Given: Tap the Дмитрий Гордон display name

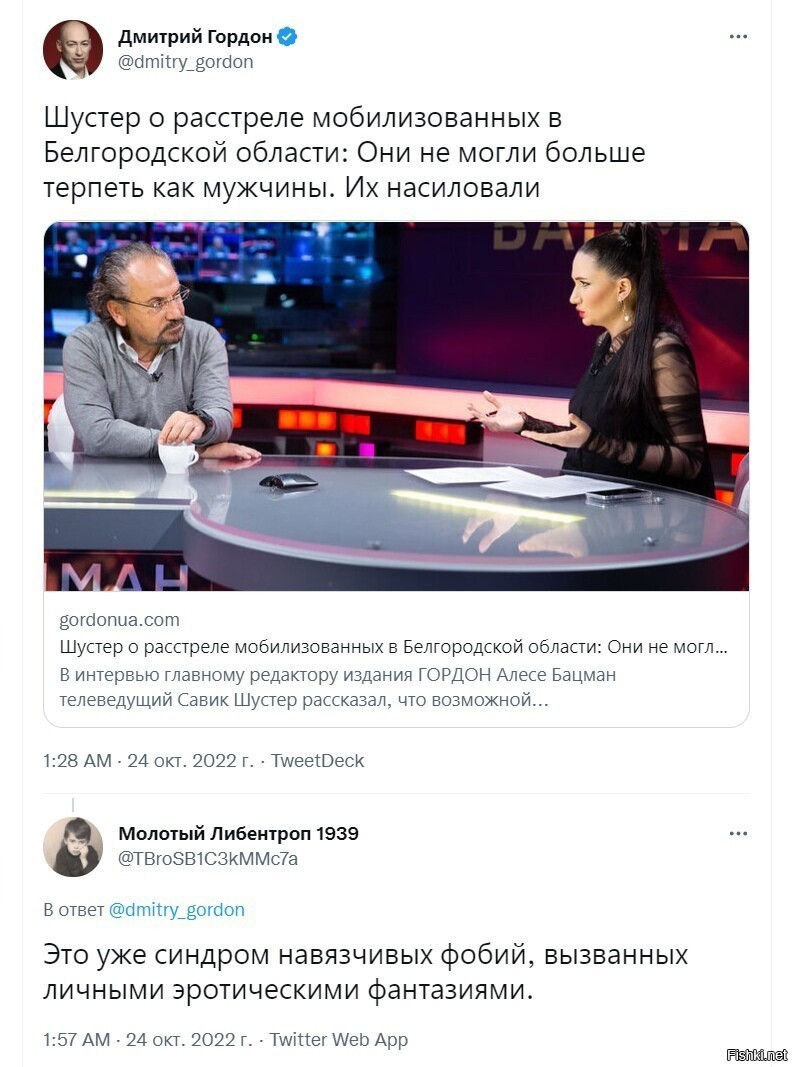Looking at the screenshot, I should (195, 37).
